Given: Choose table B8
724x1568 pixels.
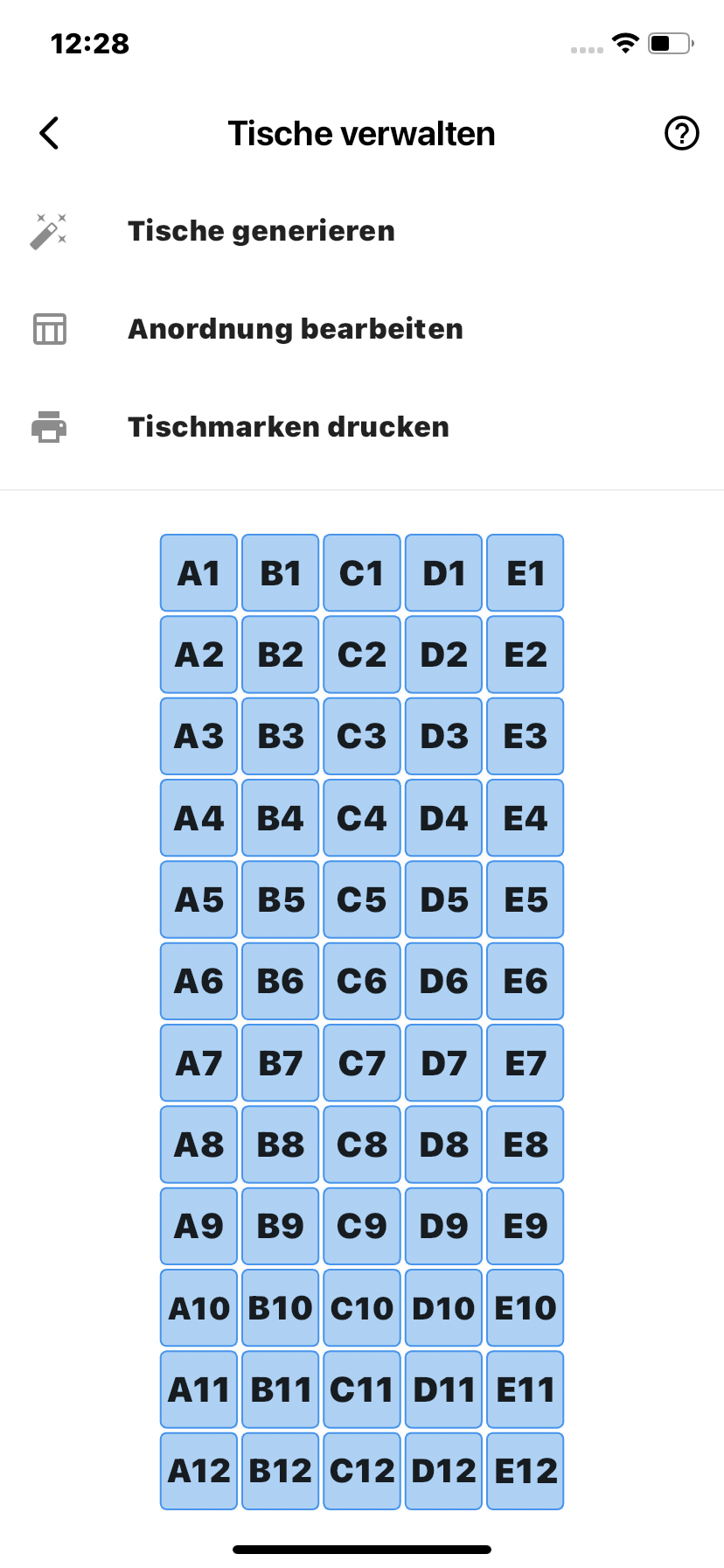Looking at the screenshot, I should (x=281, y=1144).
